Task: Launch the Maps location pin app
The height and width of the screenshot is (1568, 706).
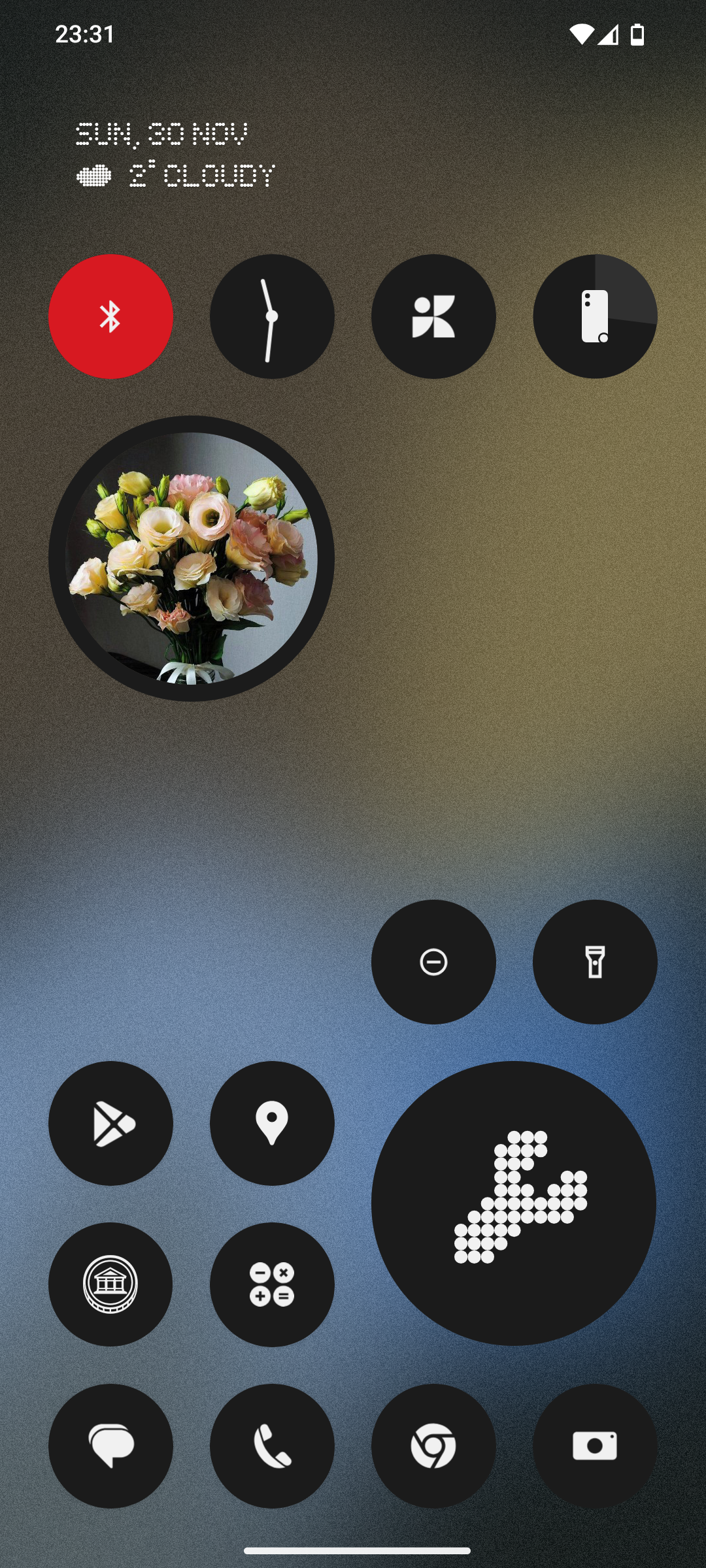Action: [x=272, y=1123]
